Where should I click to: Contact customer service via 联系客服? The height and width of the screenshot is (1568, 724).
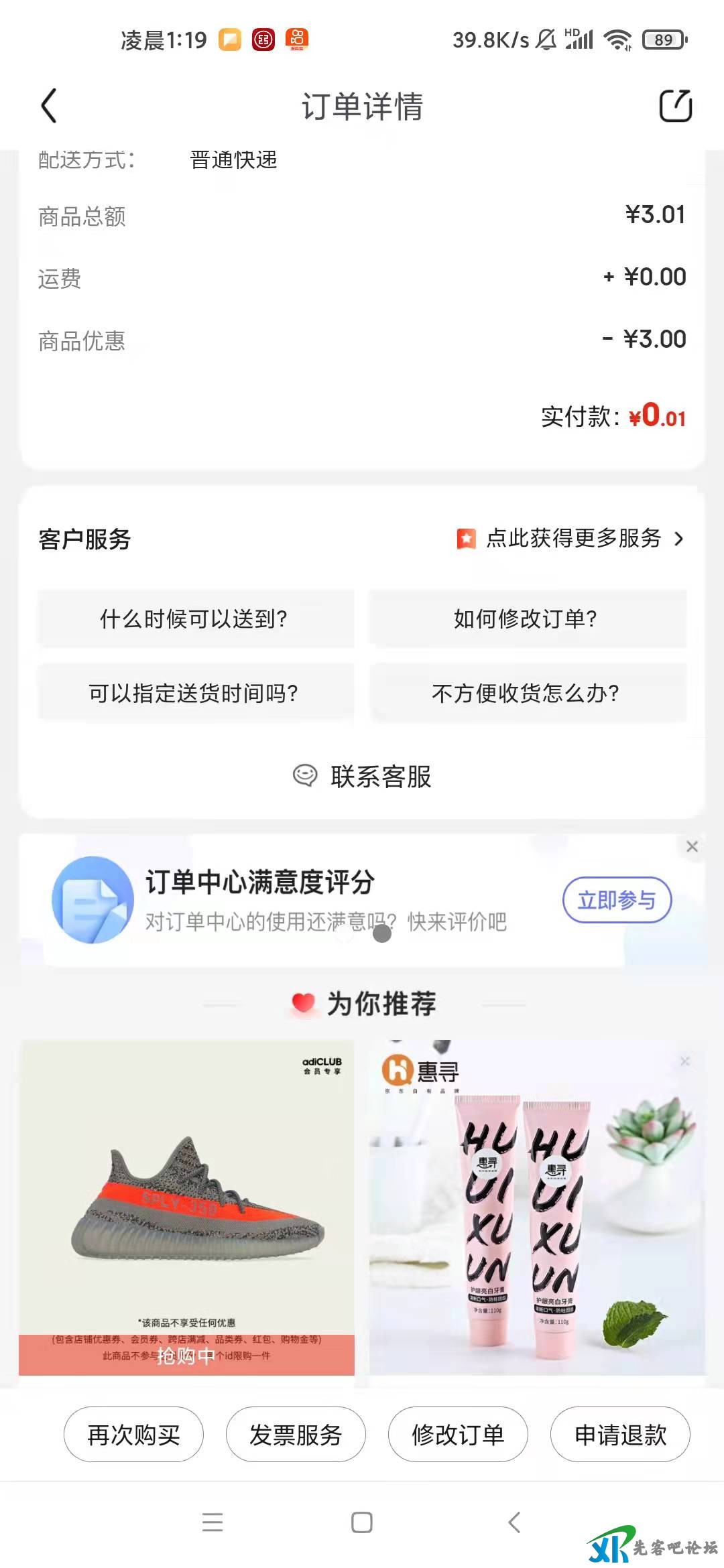(362, 776)
